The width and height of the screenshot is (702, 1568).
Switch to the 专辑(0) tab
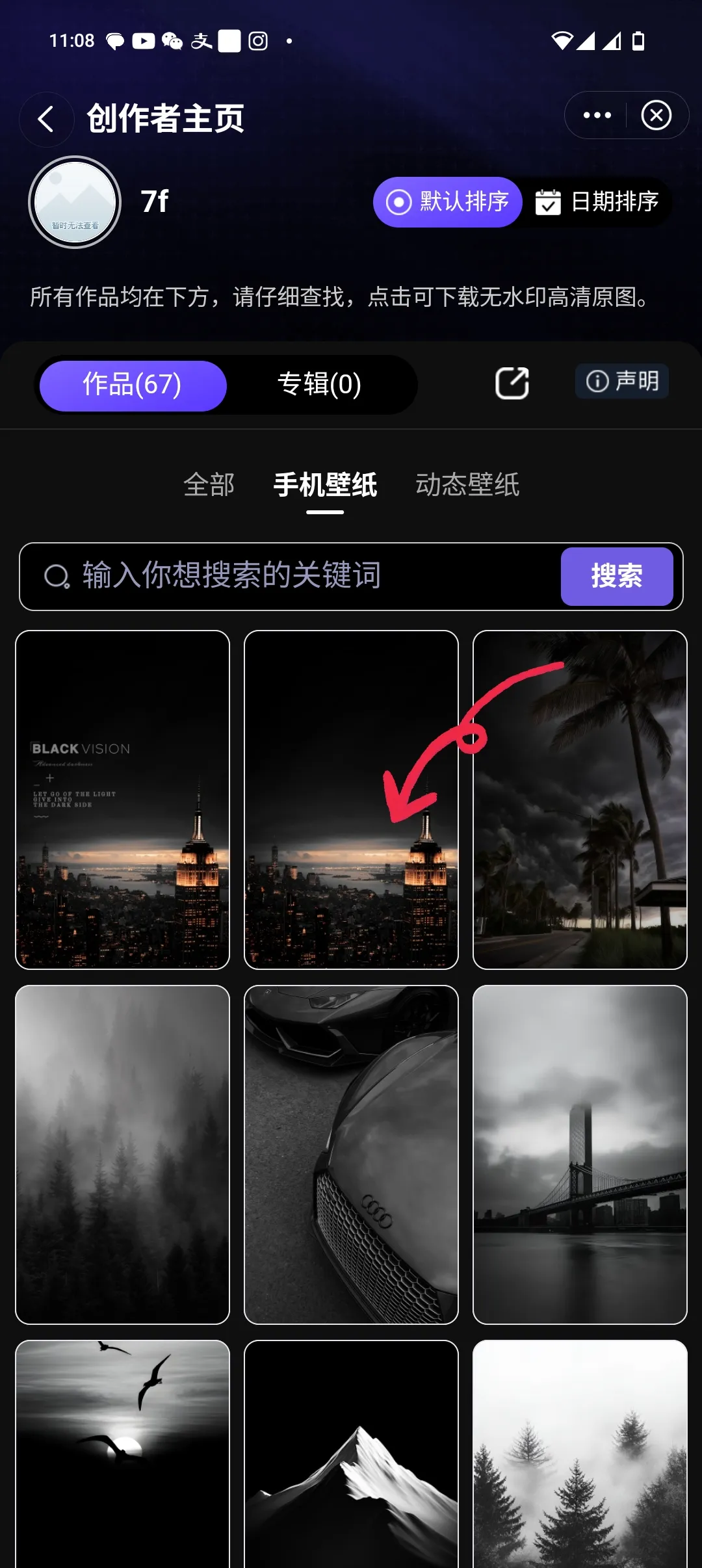click(x=319, y=385)
